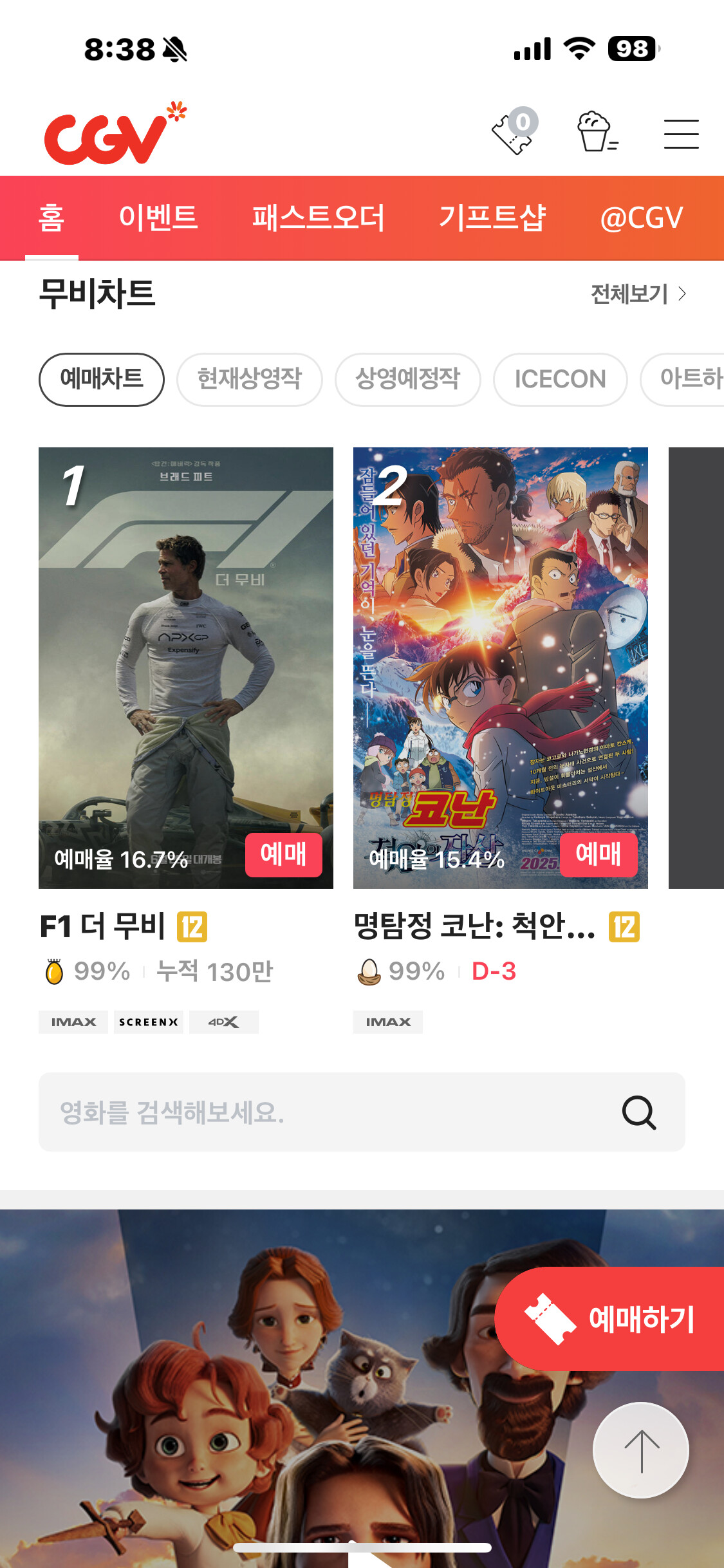The width and height of the screenshot is (724, 1568).
Task: Tap the floating 예매하기 button
Action: pos(609,1319)
